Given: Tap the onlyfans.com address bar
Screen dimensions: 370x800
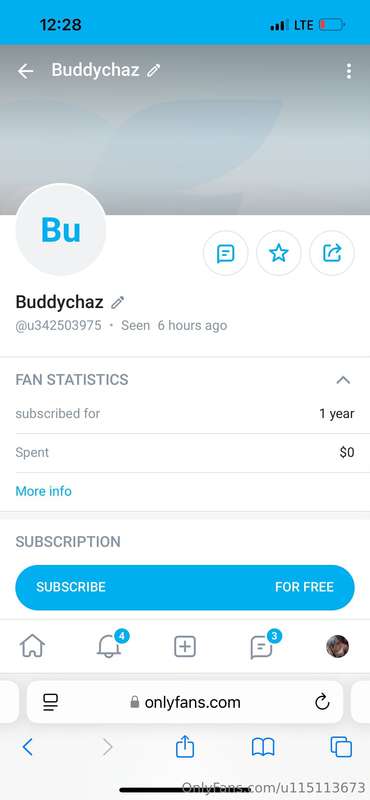Looking at the screenshot, I should 185,703.
